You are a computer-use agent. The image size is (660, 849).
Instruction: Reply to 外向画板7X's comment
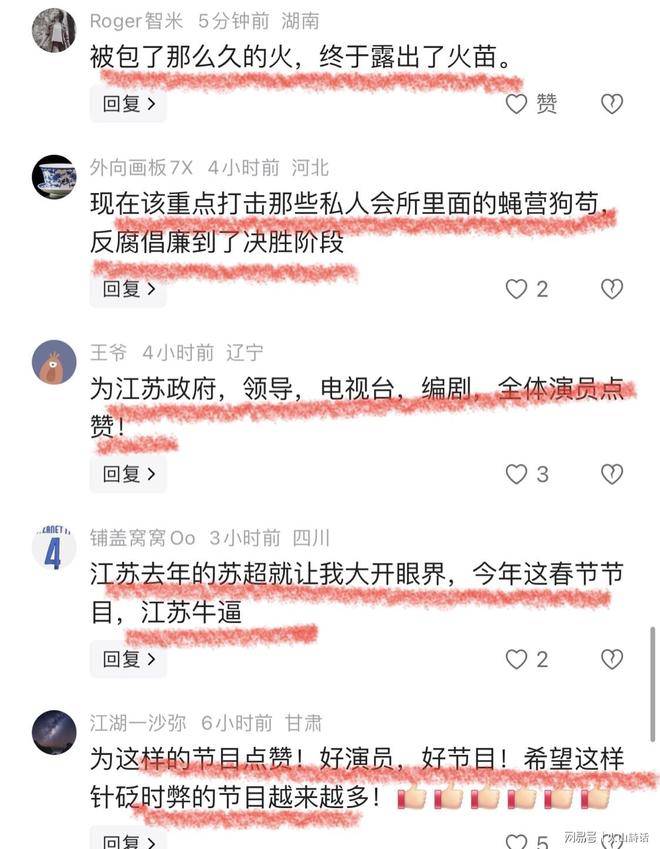[129, 289]
